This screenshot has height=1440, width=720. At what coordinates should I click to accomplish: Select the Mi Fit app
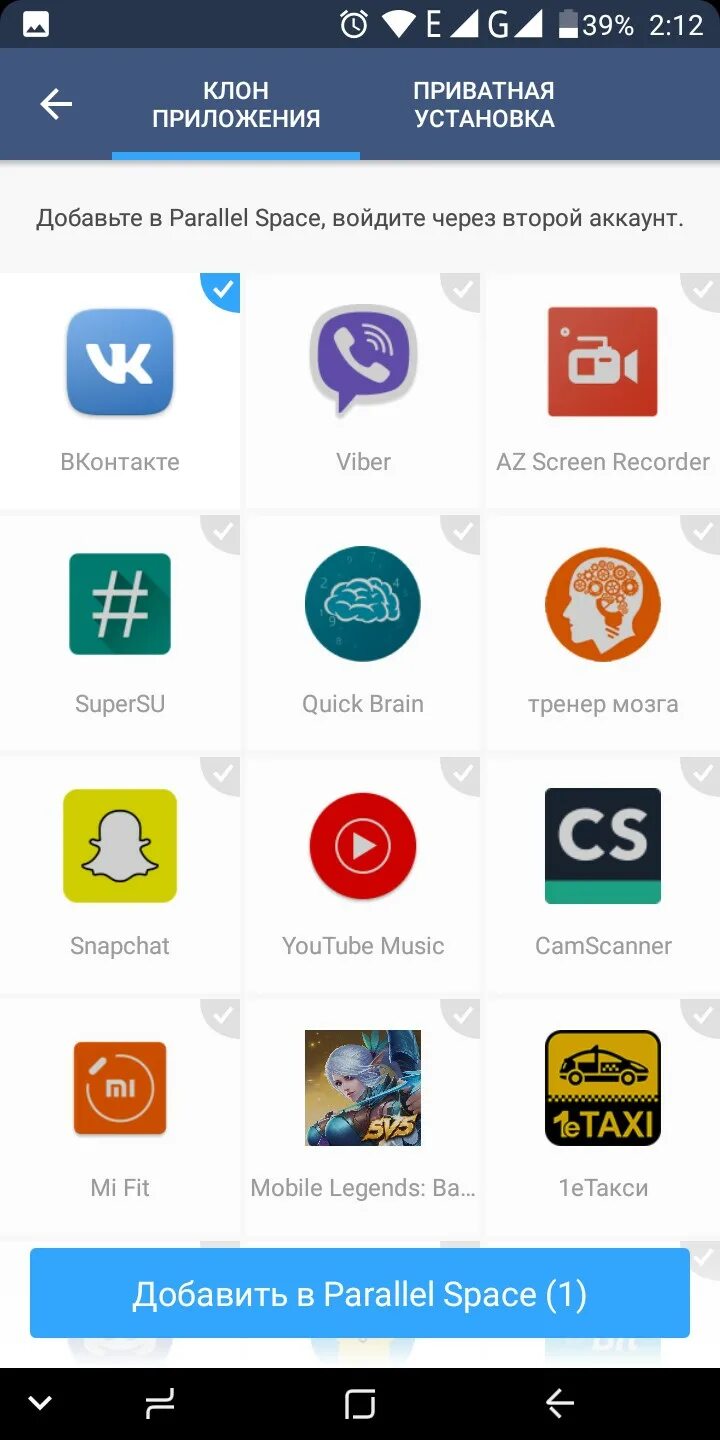tap(120, 1114)
